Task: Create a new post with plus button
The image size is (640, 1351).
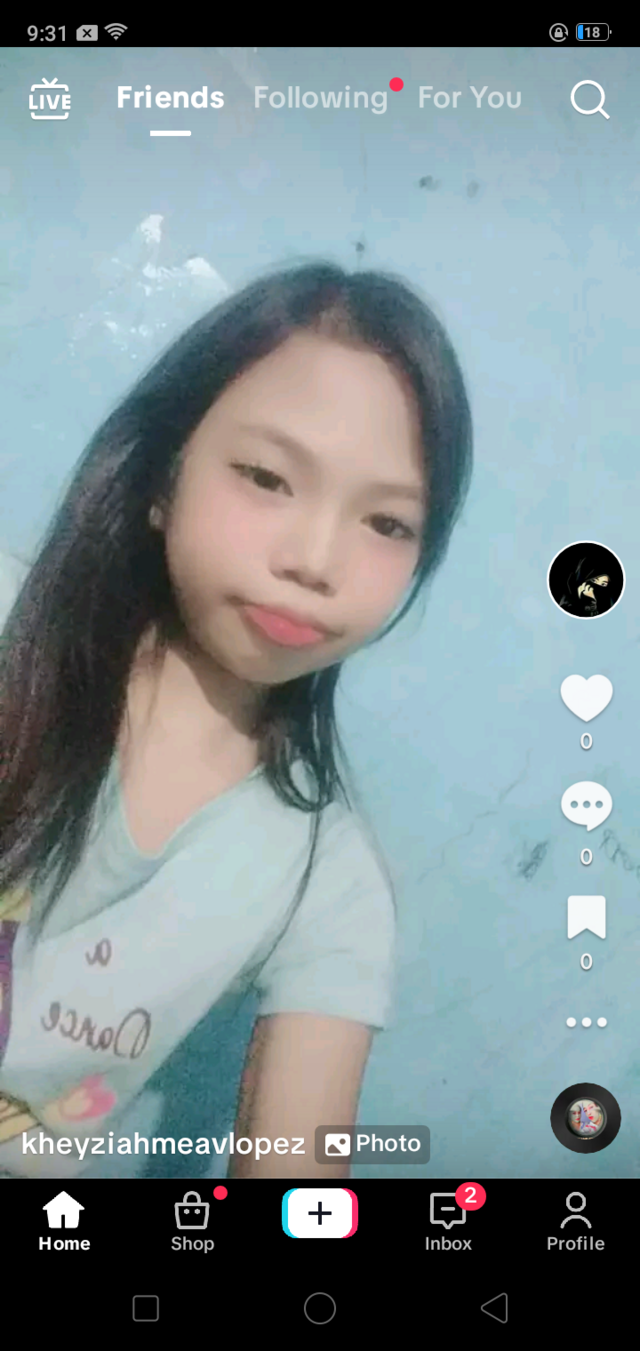Action: (320, 1214)
